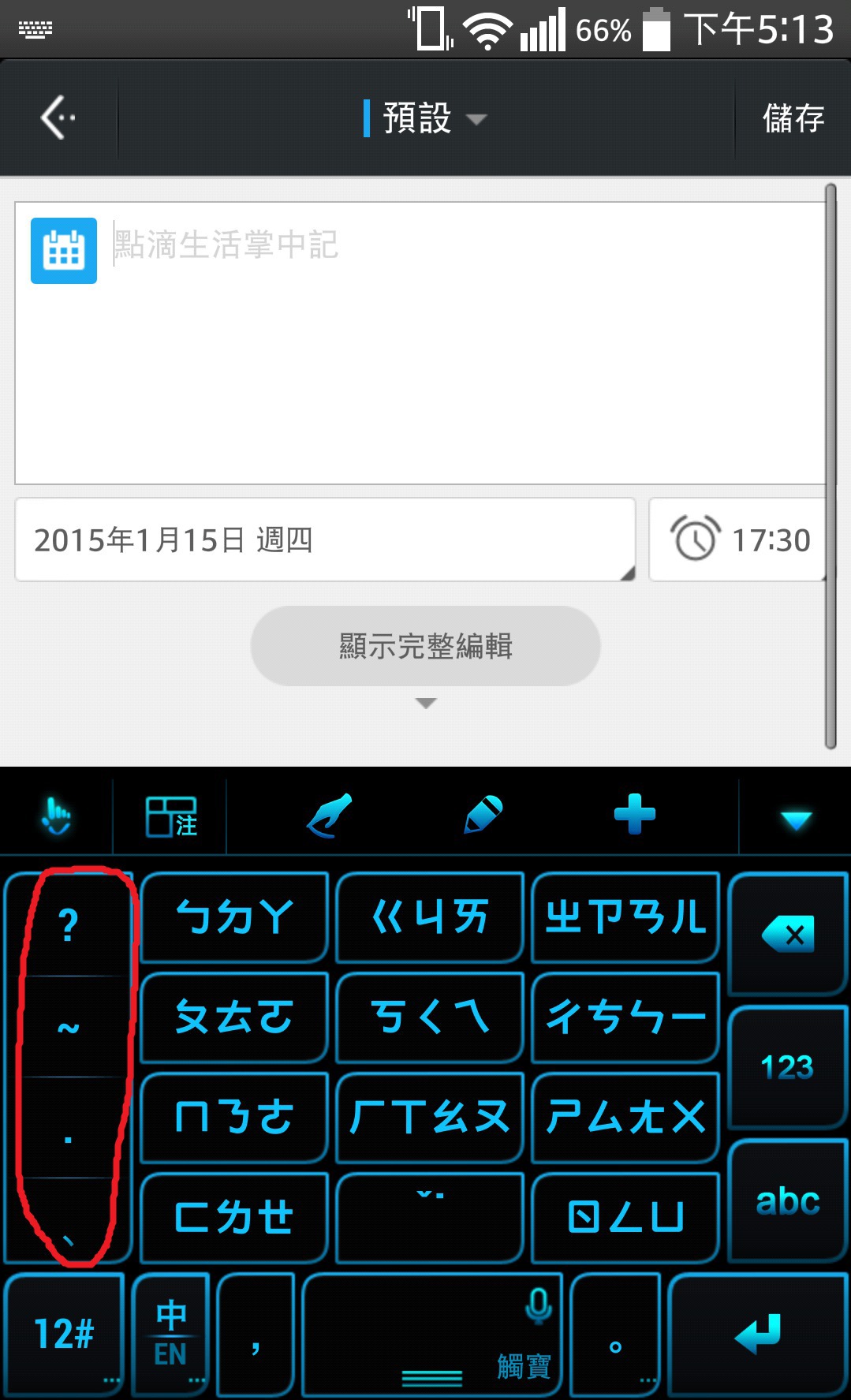
Task: Change the 17:30 reminder time
Action: pos(737,539)
